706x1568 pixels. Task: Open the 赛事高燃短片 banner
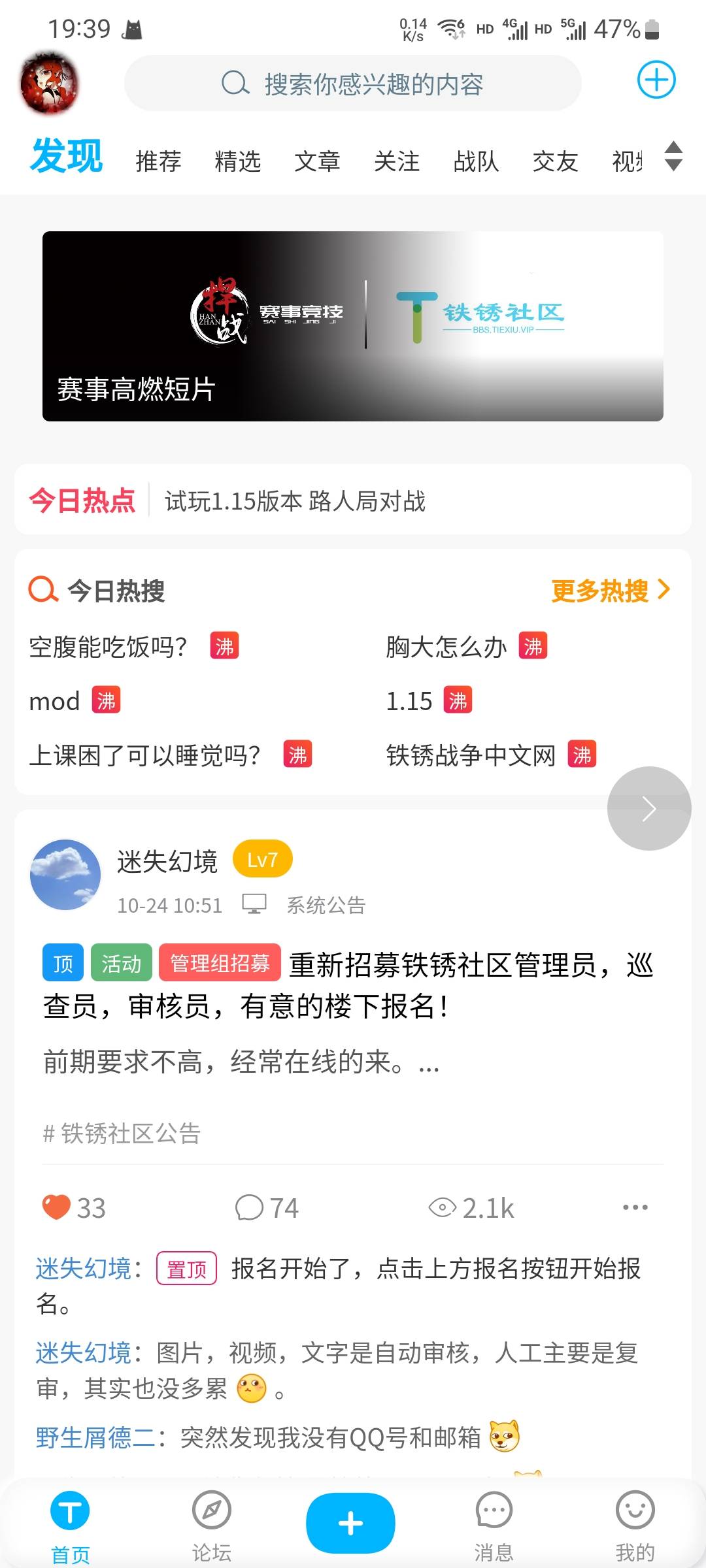coord(353,326)
